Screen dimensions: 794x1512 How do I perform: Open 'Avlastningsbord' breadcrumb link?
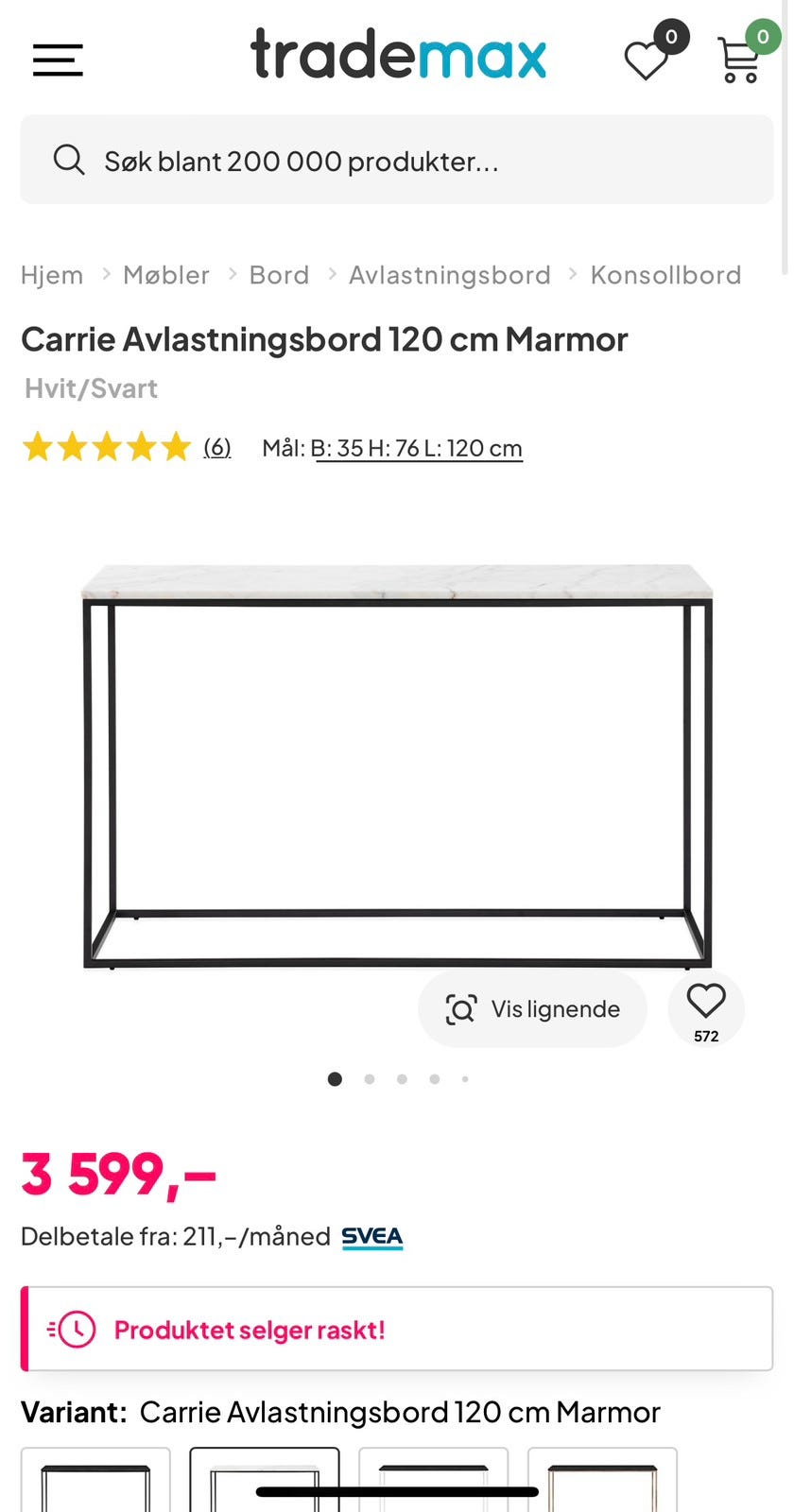click(450, 274)
